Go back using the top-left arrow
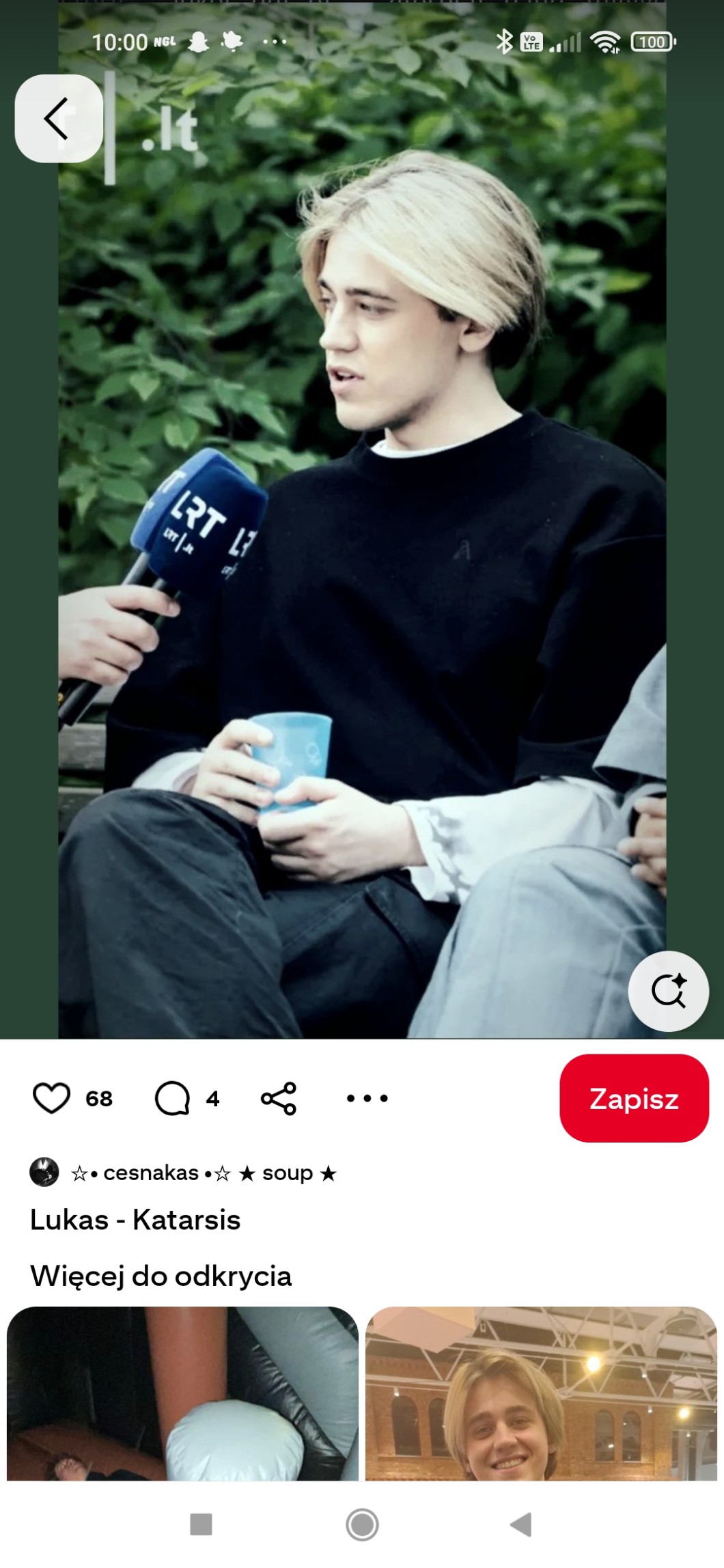724x1568 pixels. point(59,118)
